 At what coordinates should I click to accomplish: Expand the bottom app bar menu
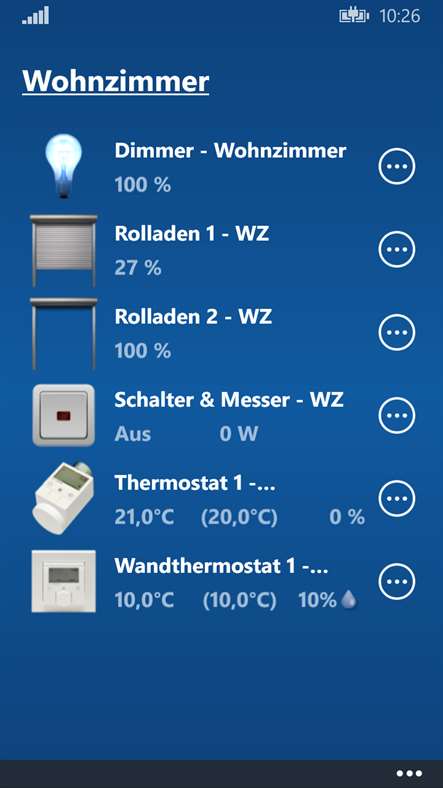(409, 773)
